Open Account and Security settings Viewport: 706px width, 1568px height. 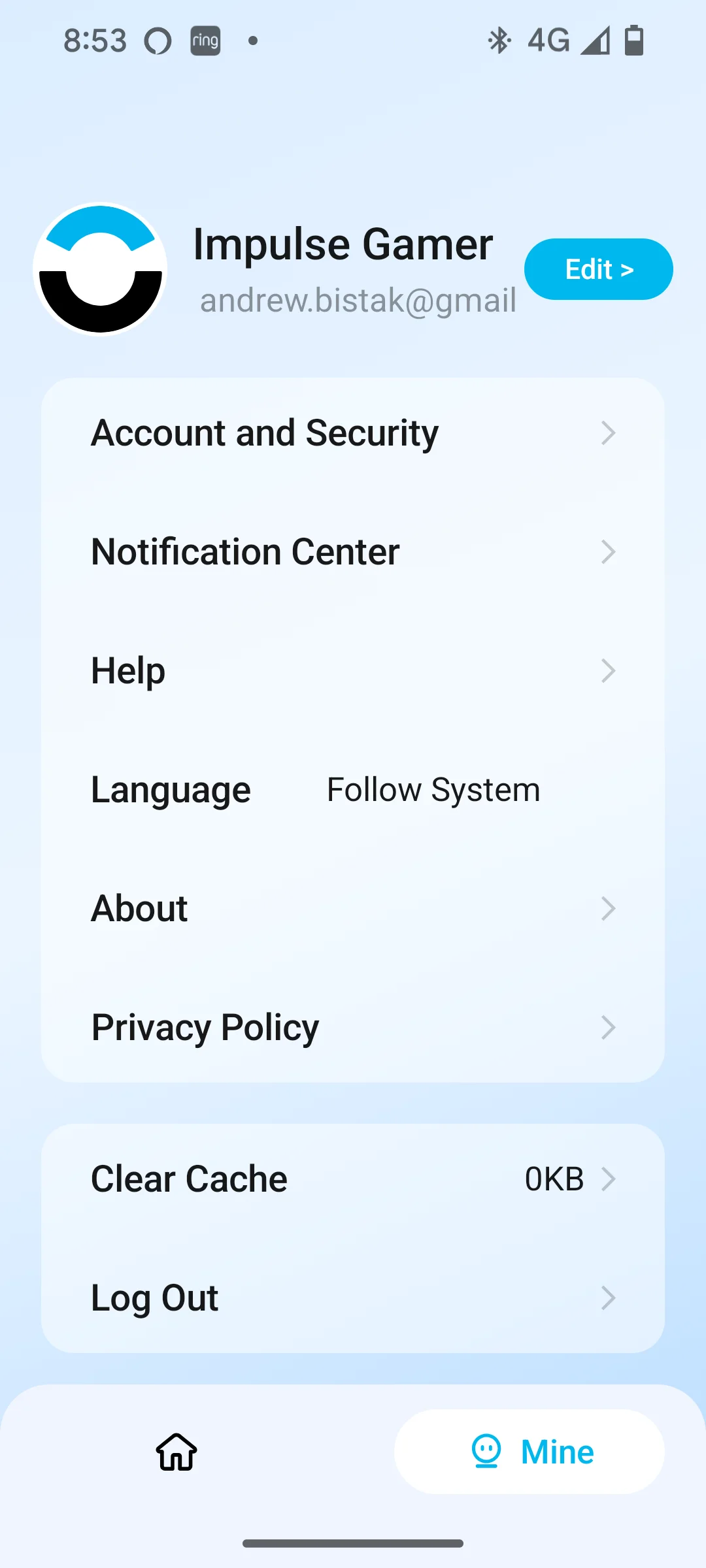(353, 433)
